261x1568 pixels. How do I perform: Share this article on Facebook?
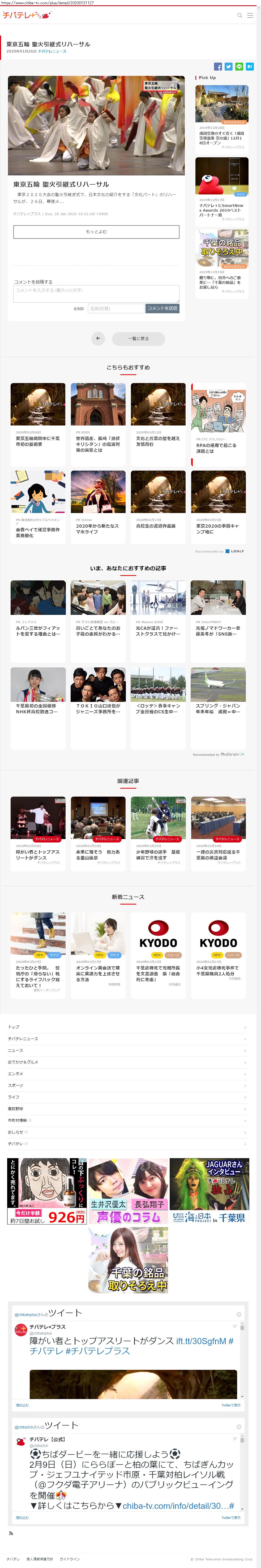(x=218, y=67)
